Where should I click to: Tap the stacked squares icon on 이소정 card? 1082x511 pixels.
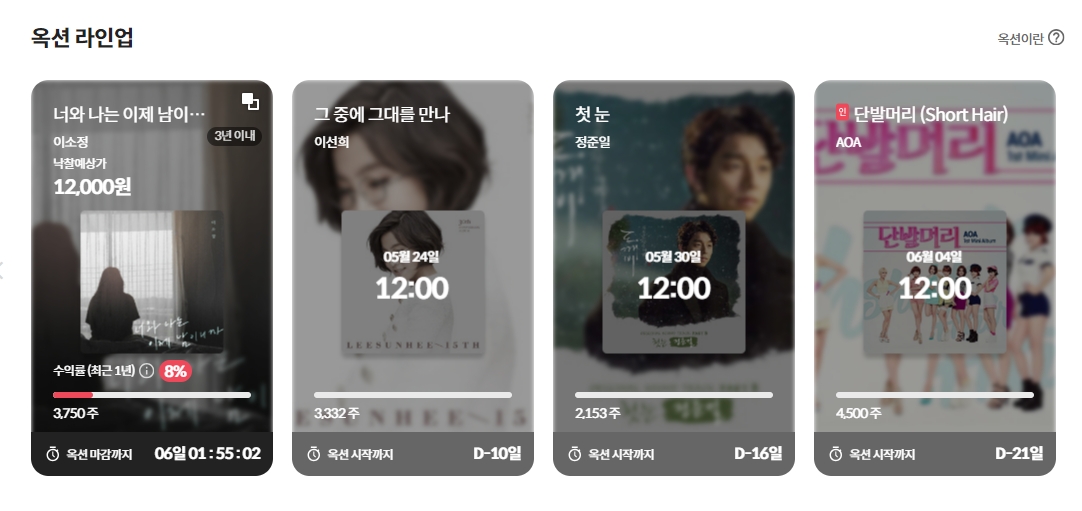[250, 101]
